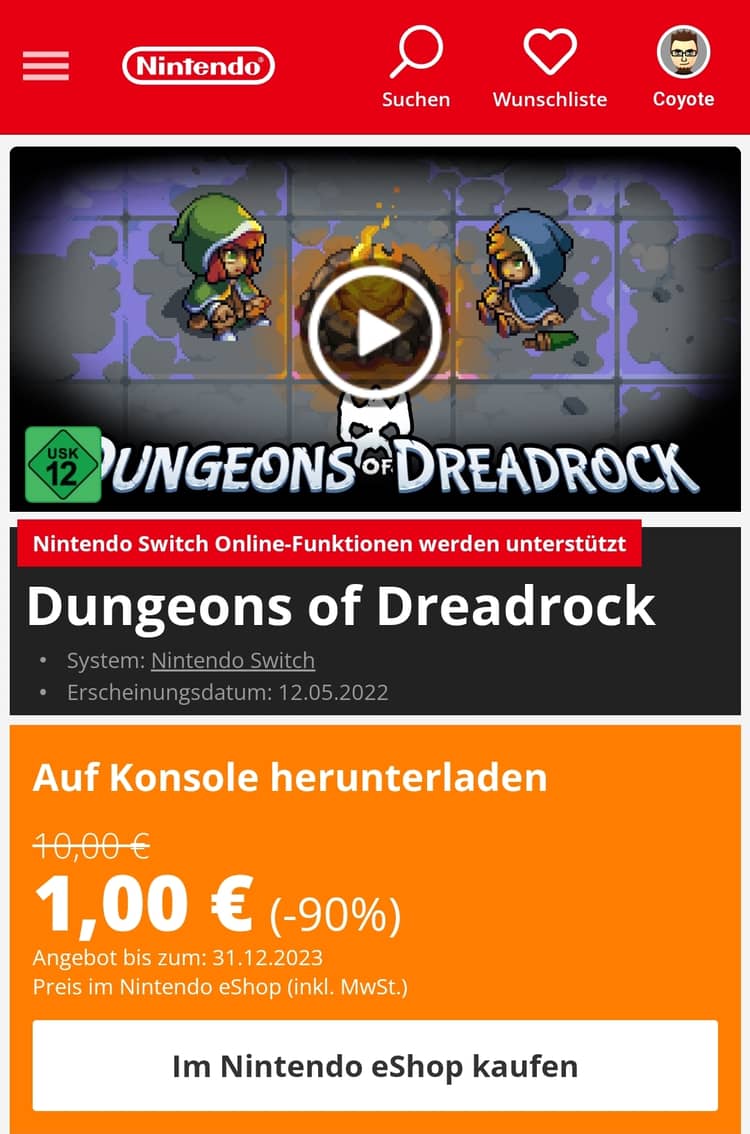This screenshot has width=750, height=1134.
Task: Open the Nintendo Switch system link
Action: point(233,660)
